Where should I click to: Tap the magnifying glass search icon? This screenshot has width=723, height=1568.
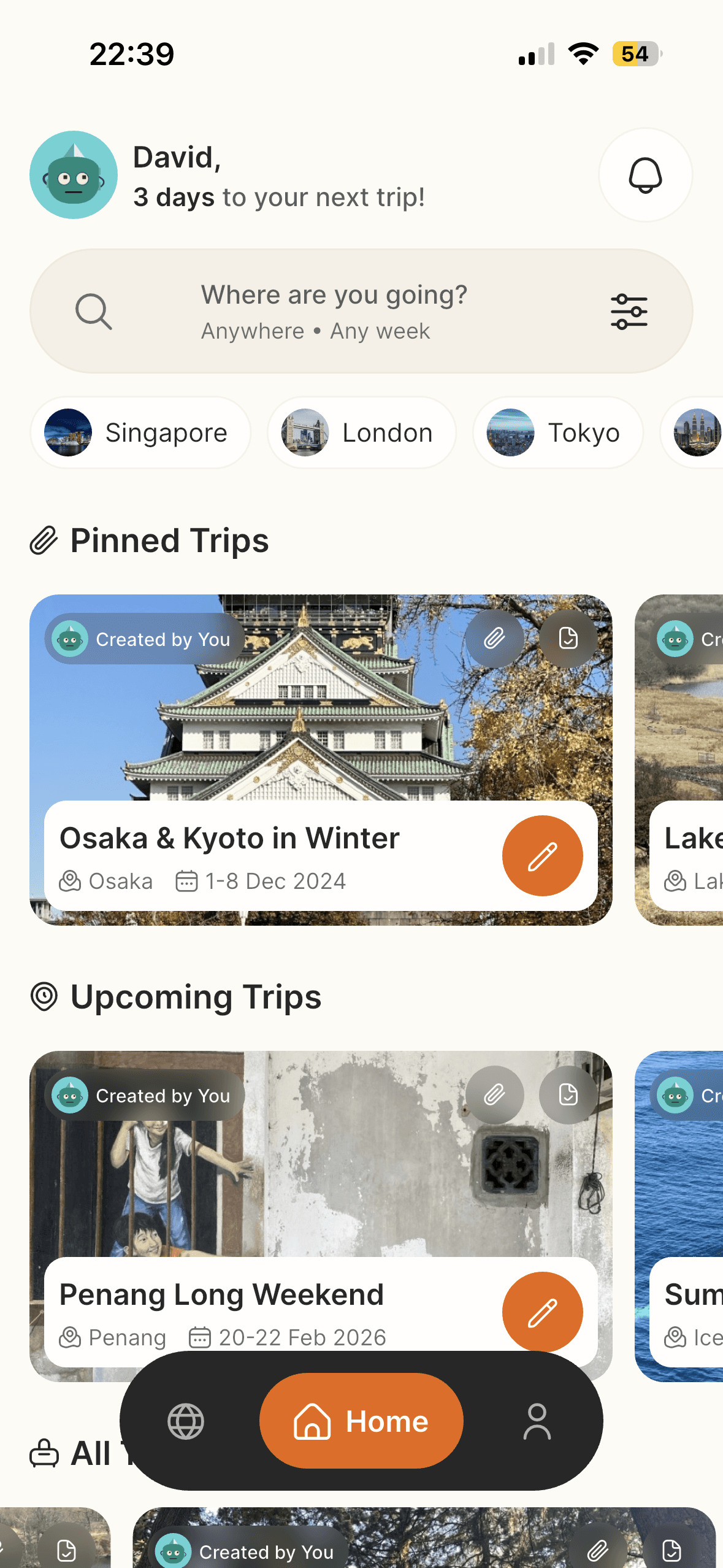point(93,311)
